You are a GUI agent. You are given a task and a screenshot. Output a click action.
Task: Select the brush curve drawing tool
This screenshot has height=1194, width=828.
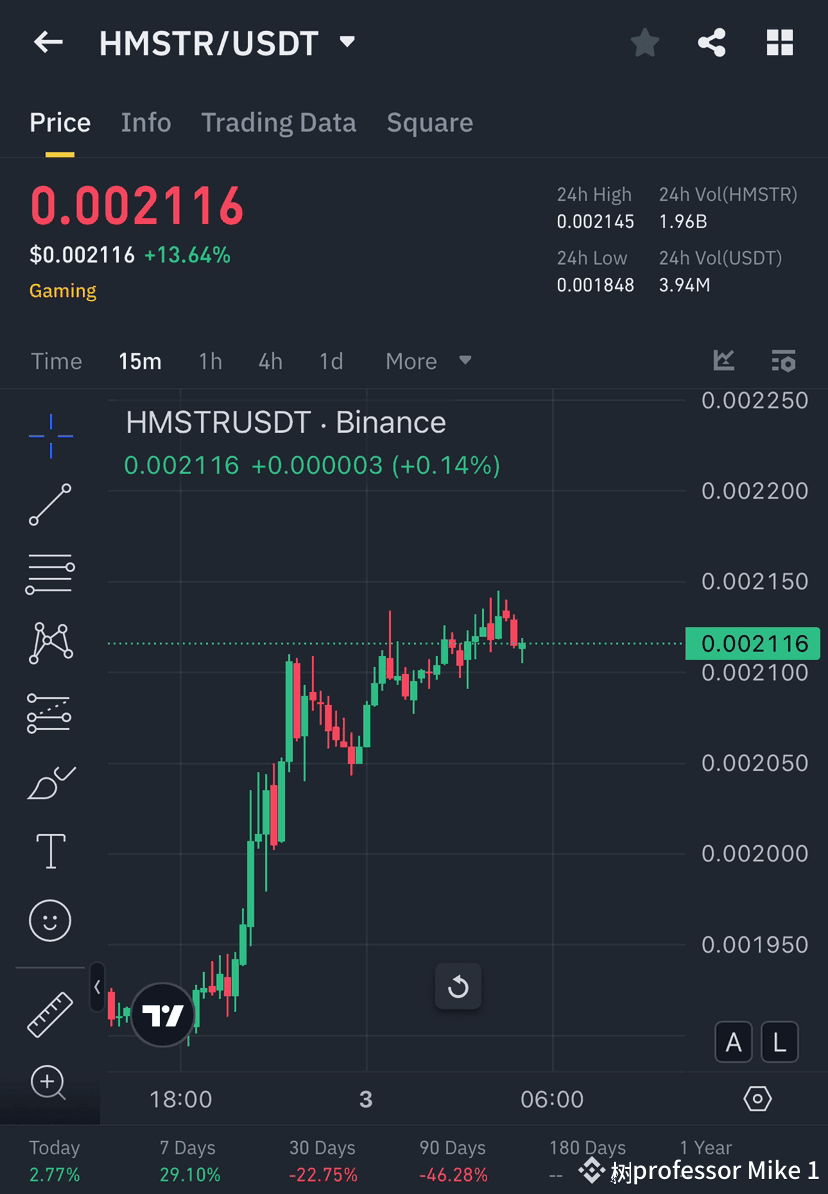[50, 782]
